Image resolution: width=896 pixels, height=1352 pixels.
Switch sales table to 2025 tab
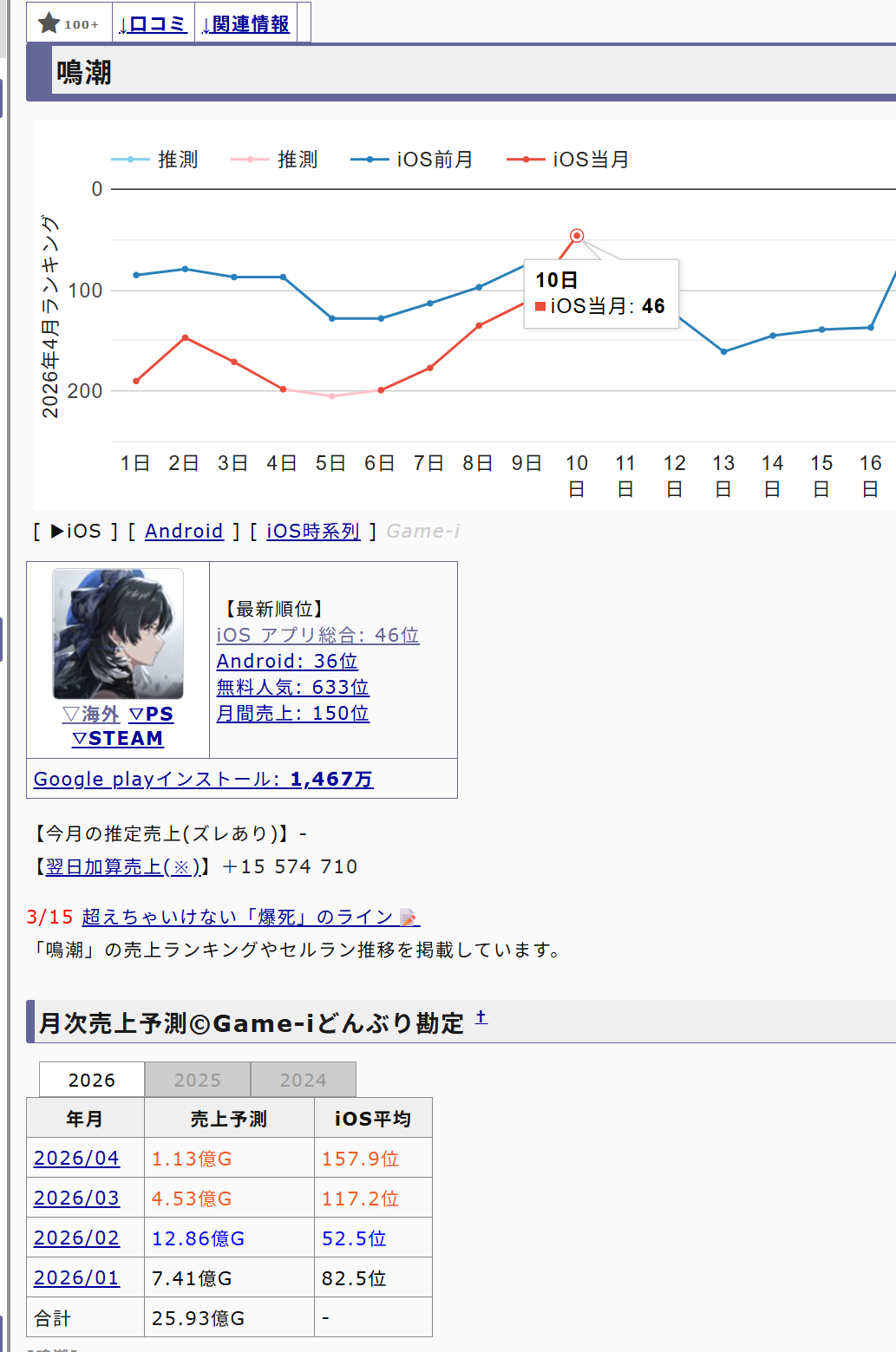[198, 1080]
